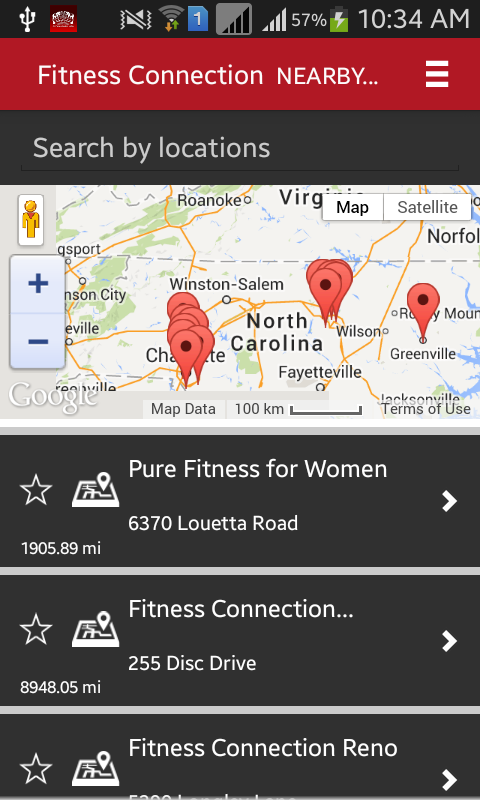Viewport: 480px width, 800px height.
Task: Favorite Fitness Connection Reno
Action: point(36,768)
